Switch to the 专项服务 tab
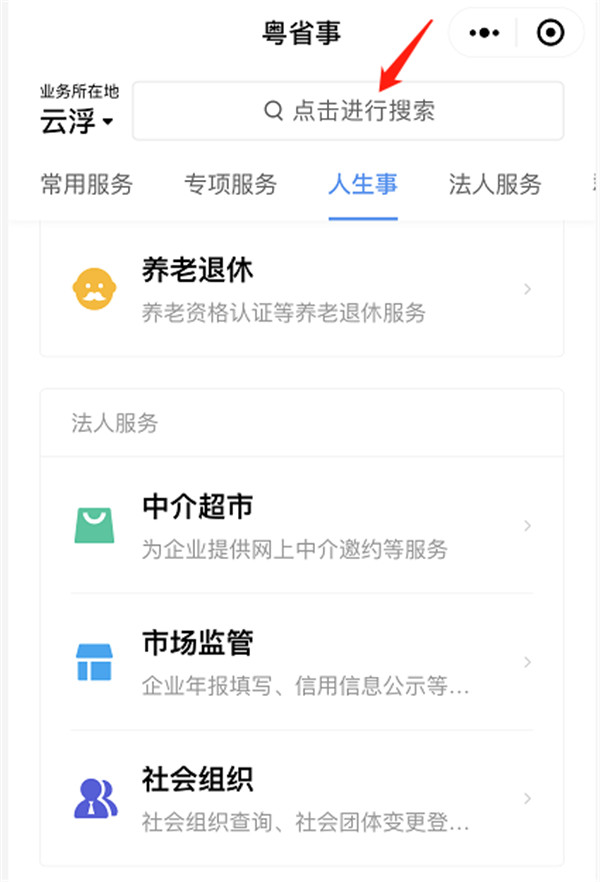 230,184
